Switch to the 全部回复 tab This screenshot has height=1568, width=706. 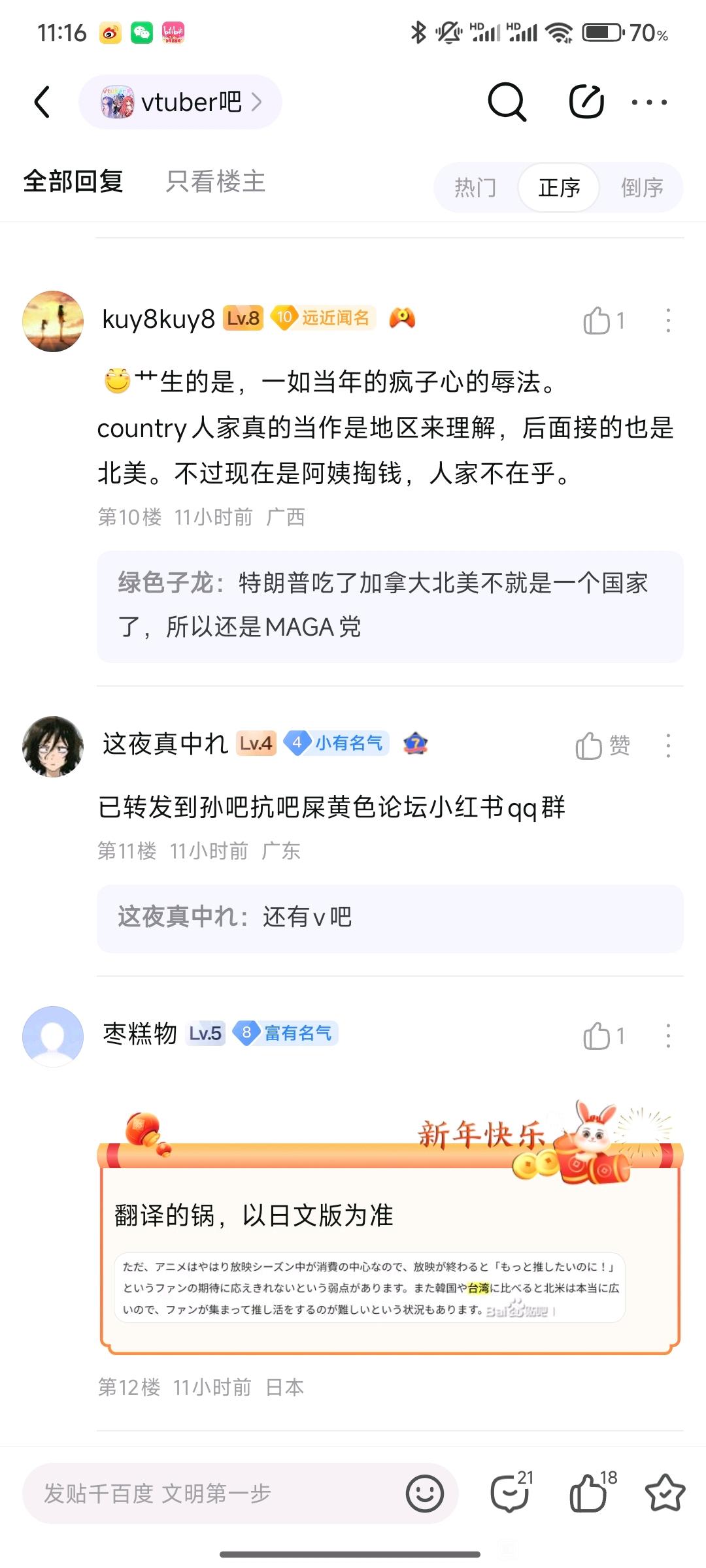pyautogui.click(x=73, y=182)
